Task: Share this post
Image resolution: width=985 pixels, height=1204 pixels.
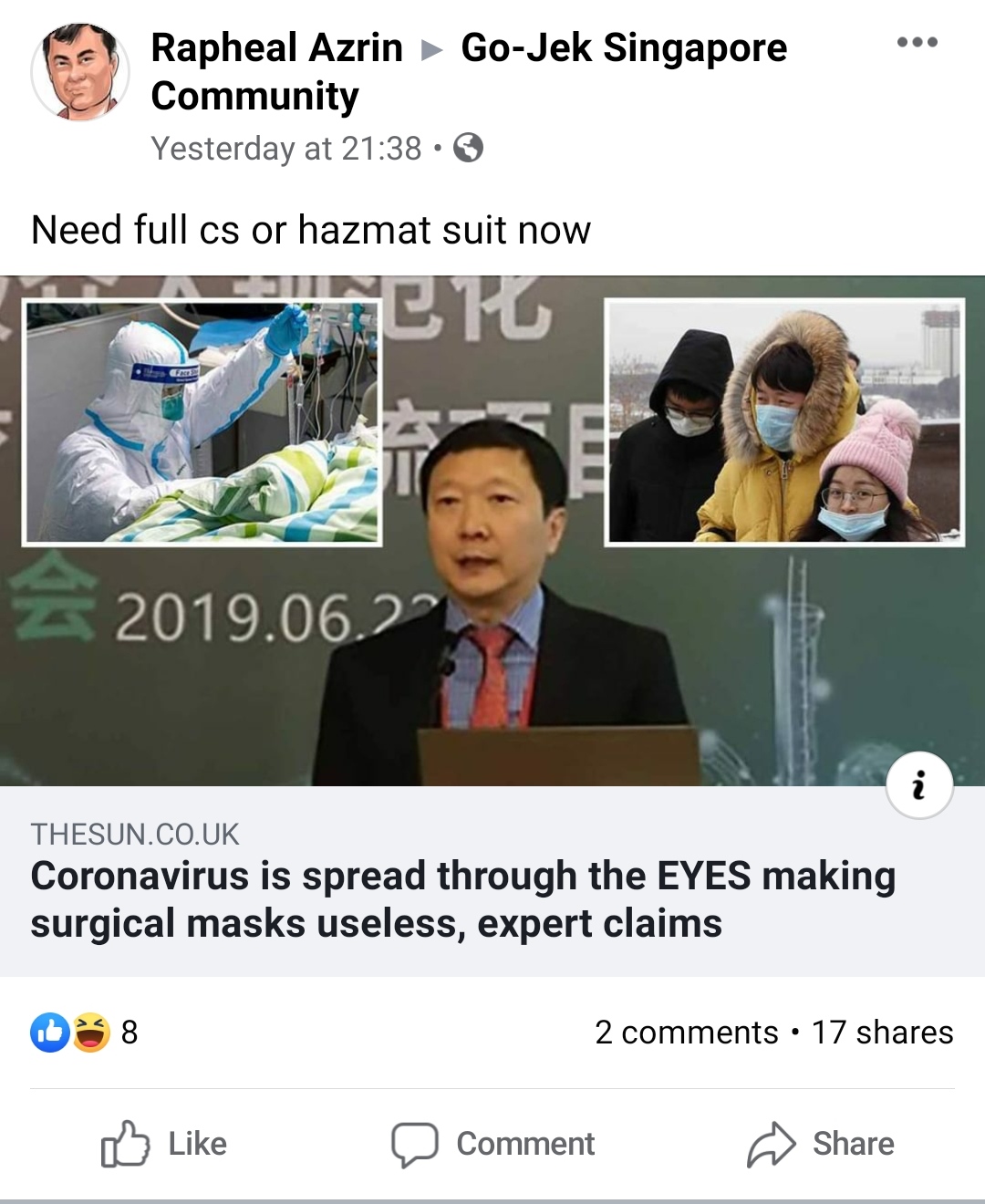Action: click(821, 1144)
